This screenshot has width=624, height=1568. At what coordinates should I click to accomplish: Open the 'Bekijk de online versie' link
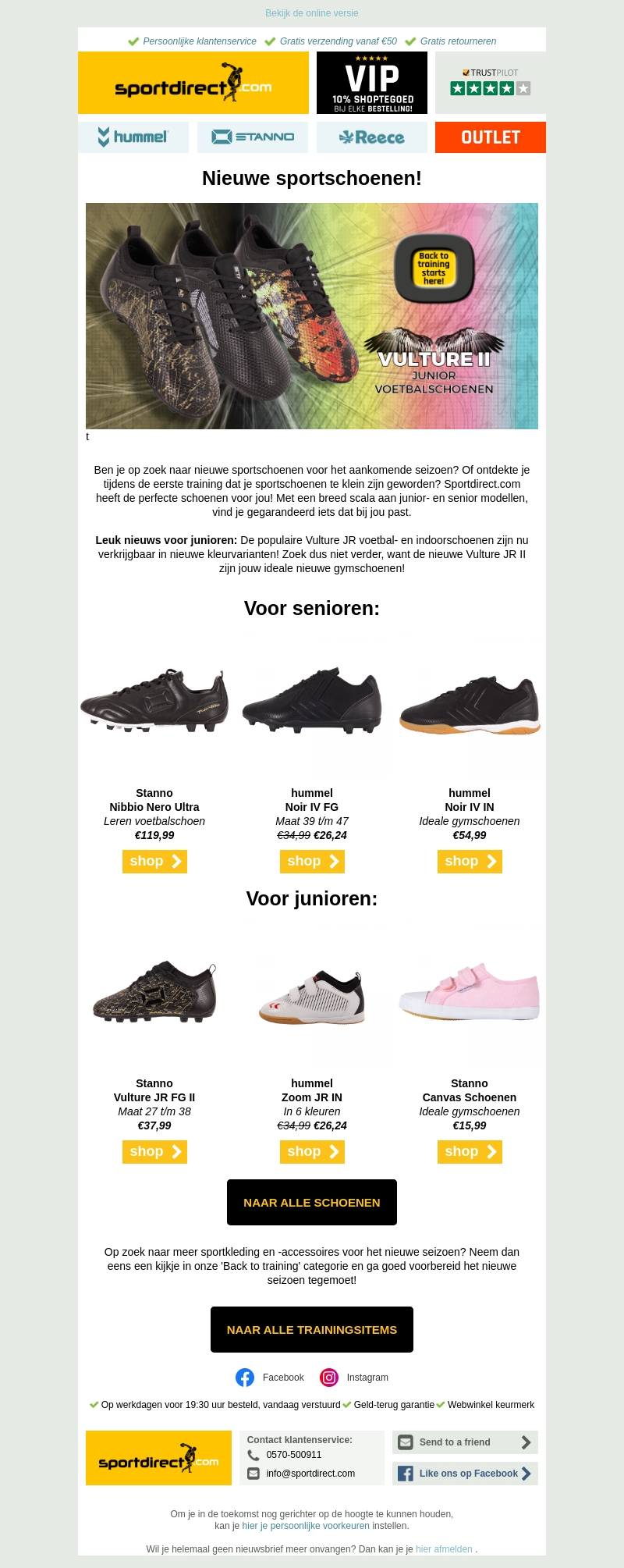[x=311, y=13]
